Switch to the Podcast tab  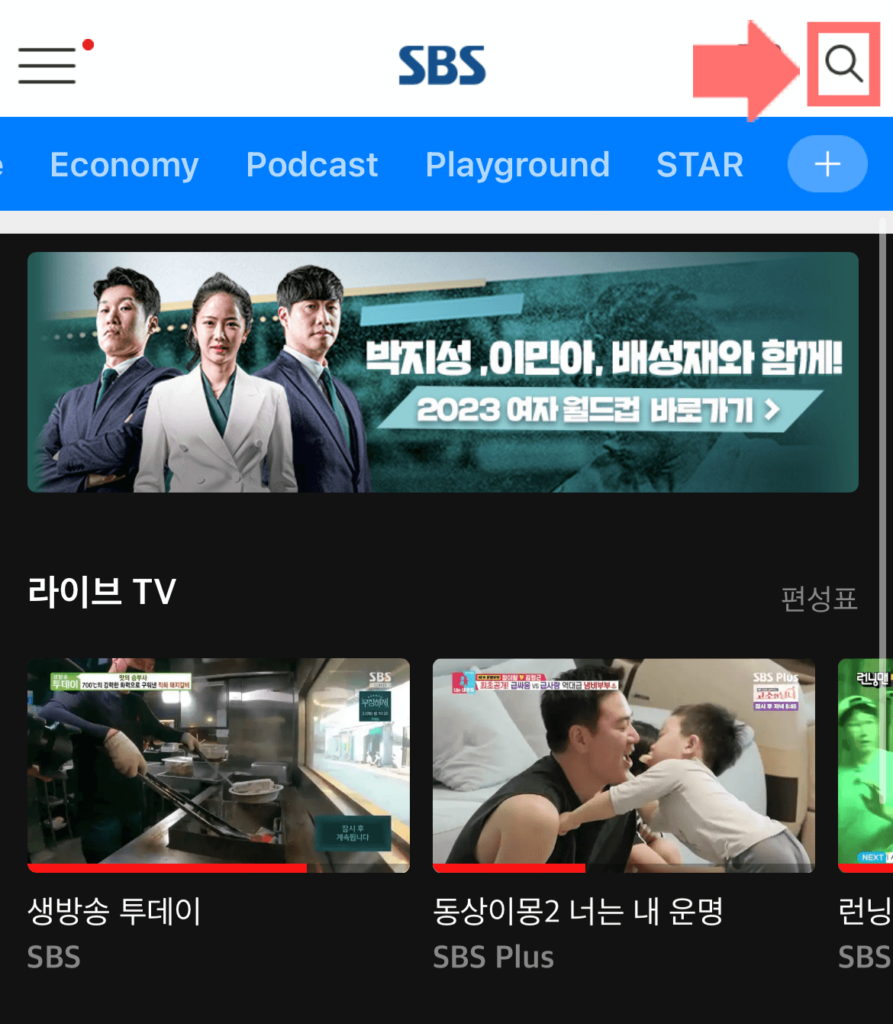click(x=312, y=165)
